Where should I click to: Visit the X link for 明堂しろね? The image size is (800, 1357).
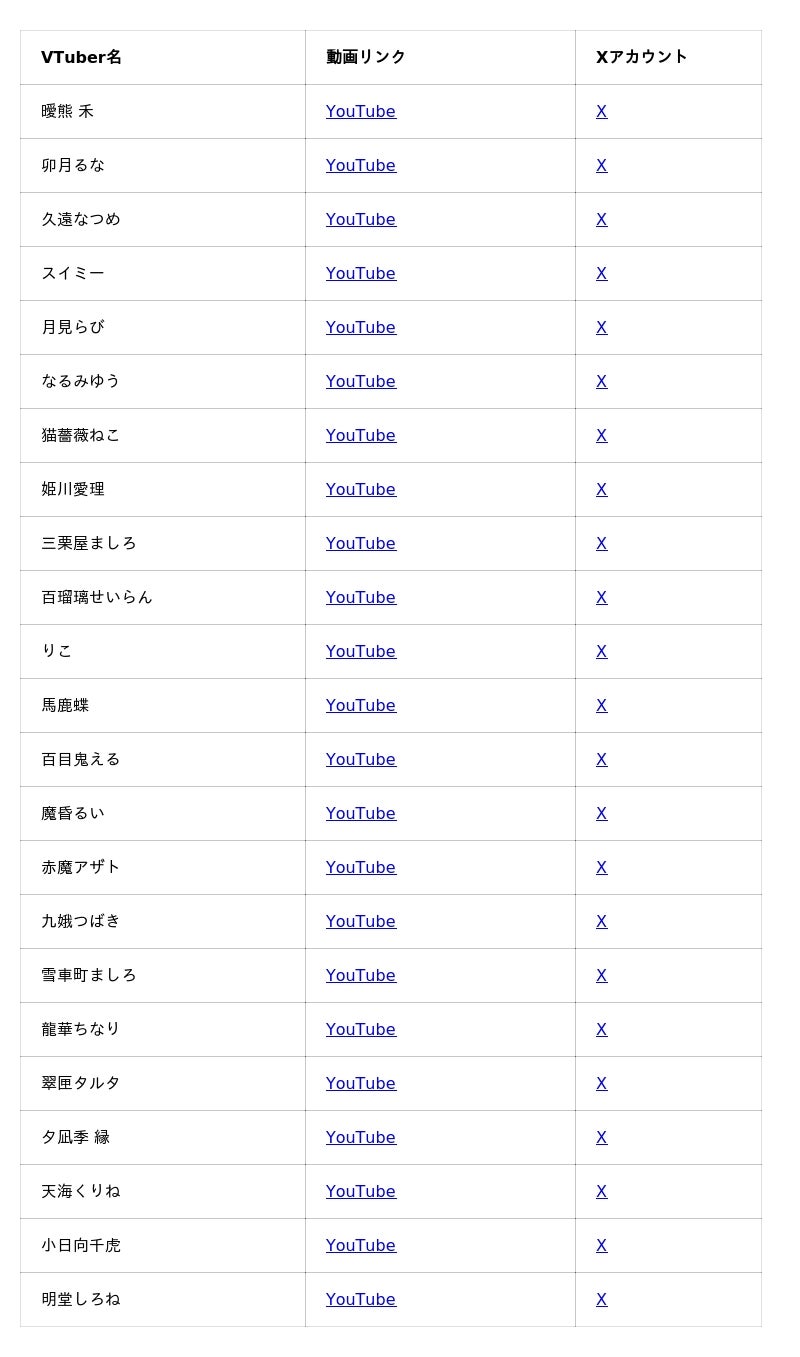tap(601, 1299)
